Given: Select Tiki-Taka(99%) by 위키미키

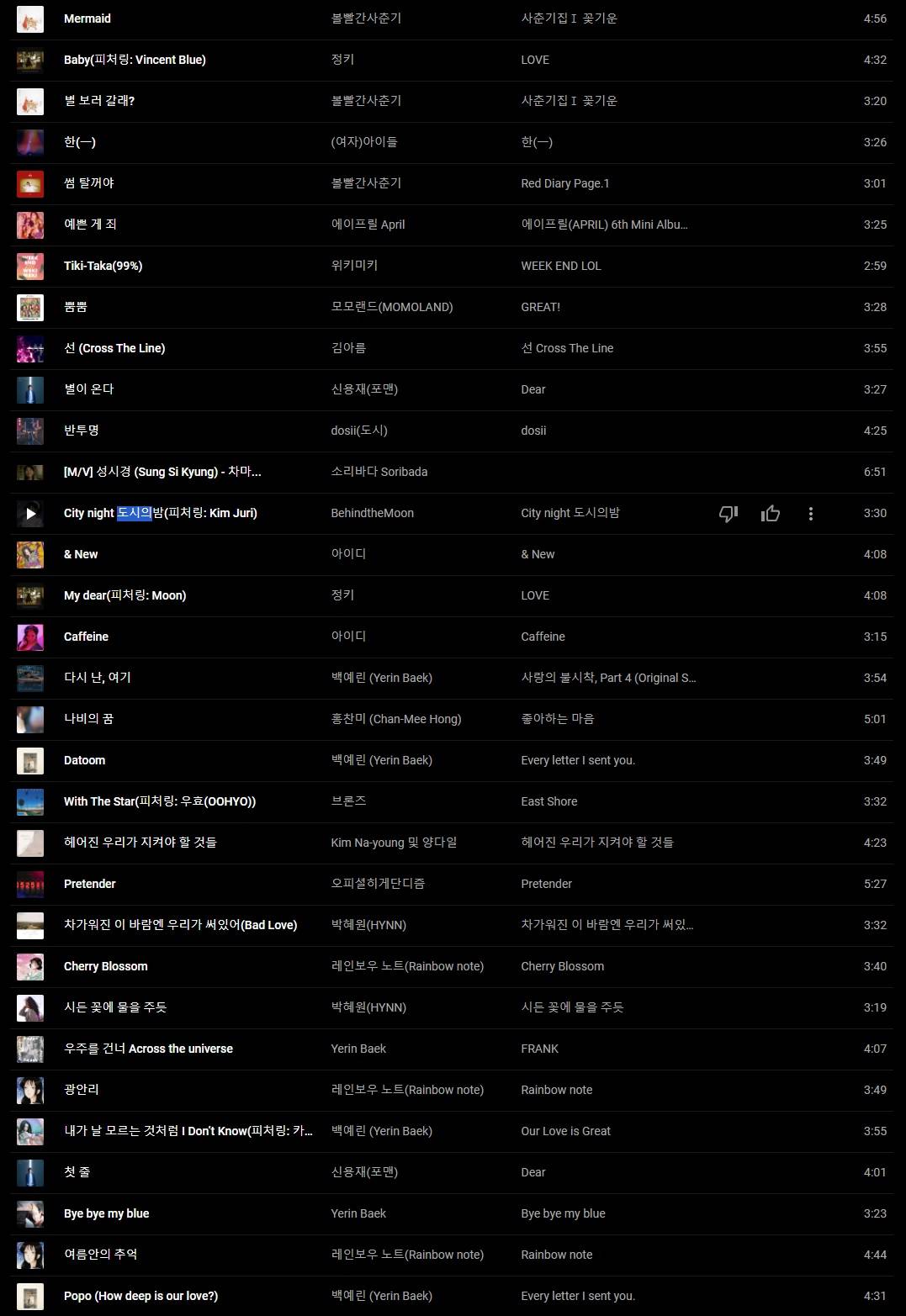Looking at the screenshot, I should click(x=103, y=266).
